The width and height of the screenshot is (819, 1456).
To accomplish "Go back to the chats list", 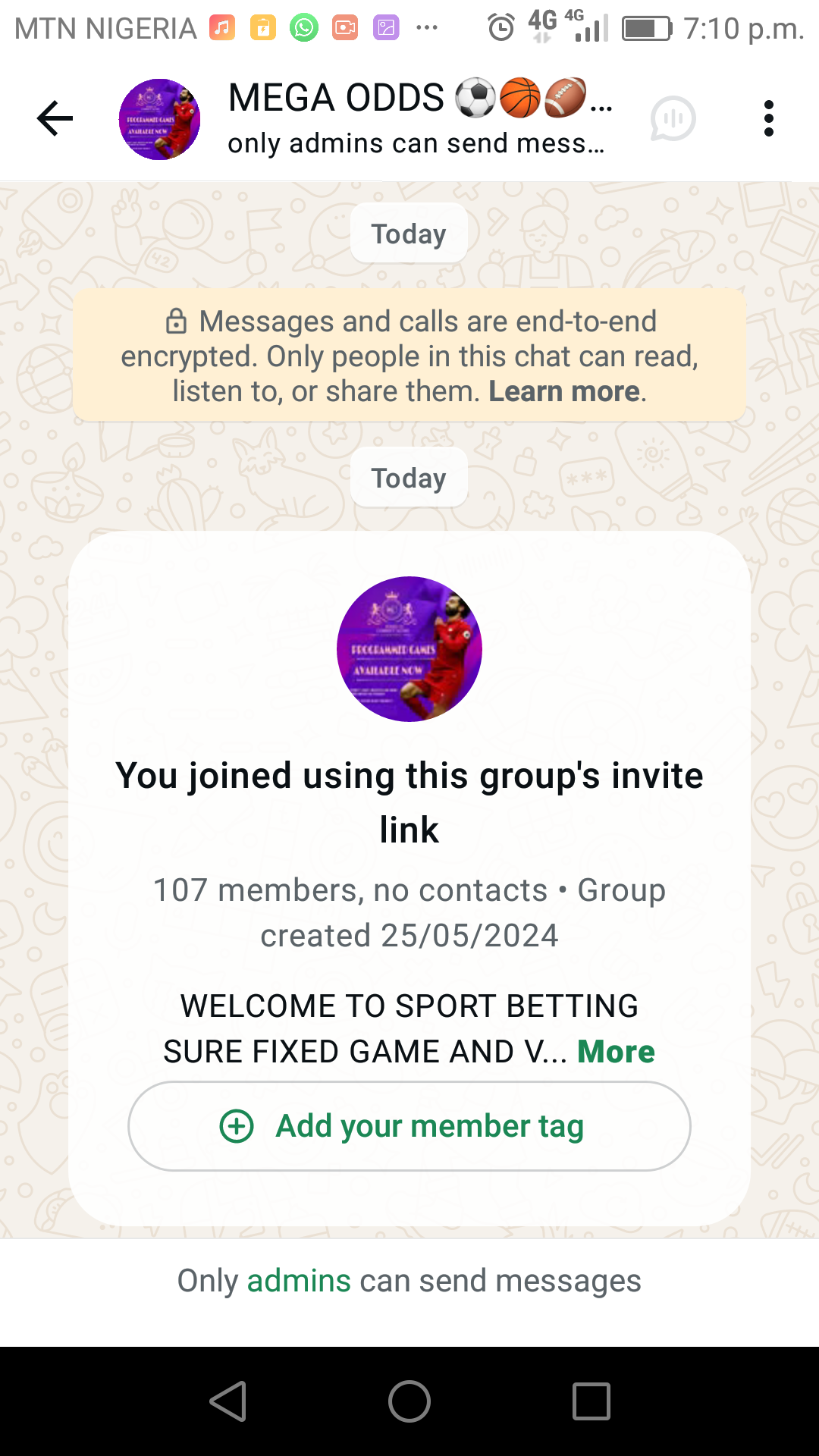I will 55,119.
